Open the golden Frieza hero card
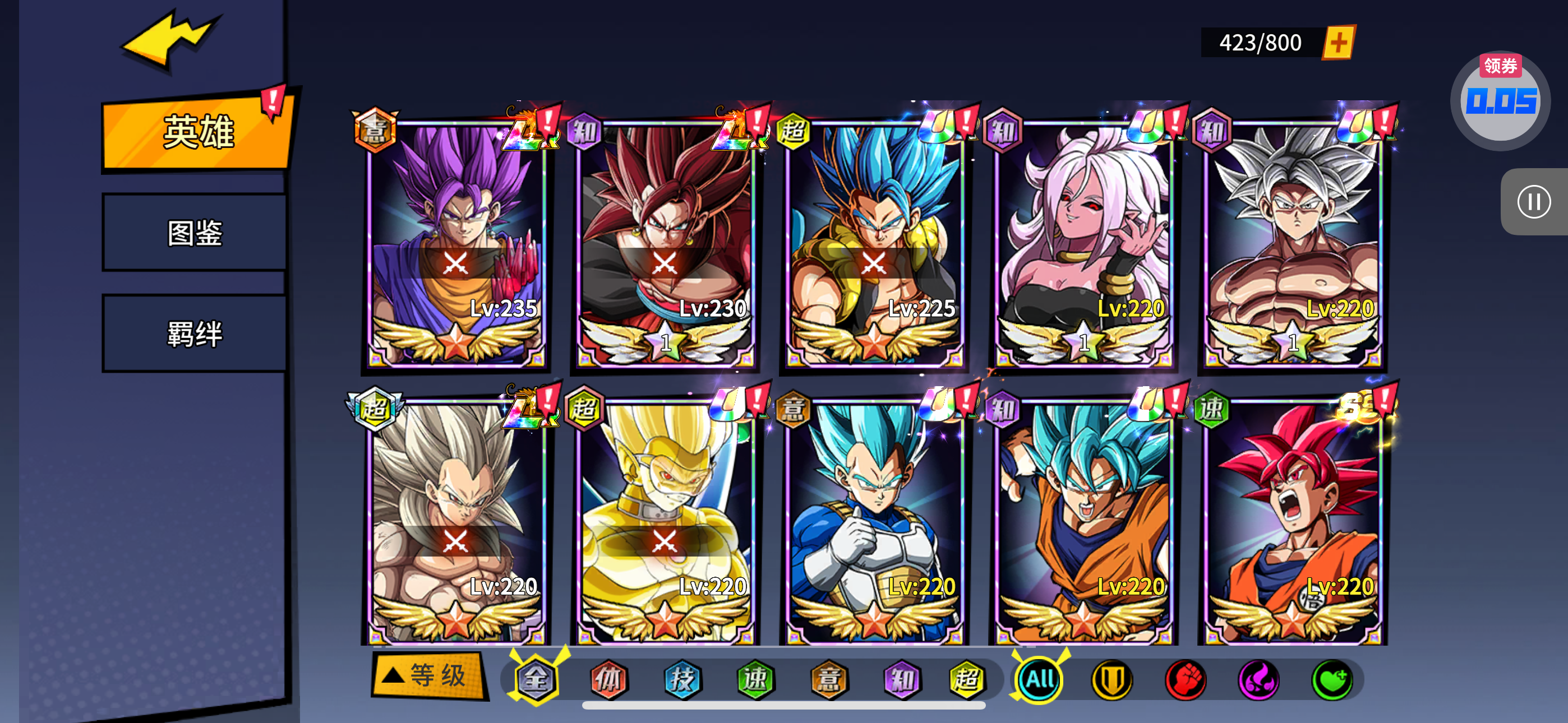 (x=665, y=523)
